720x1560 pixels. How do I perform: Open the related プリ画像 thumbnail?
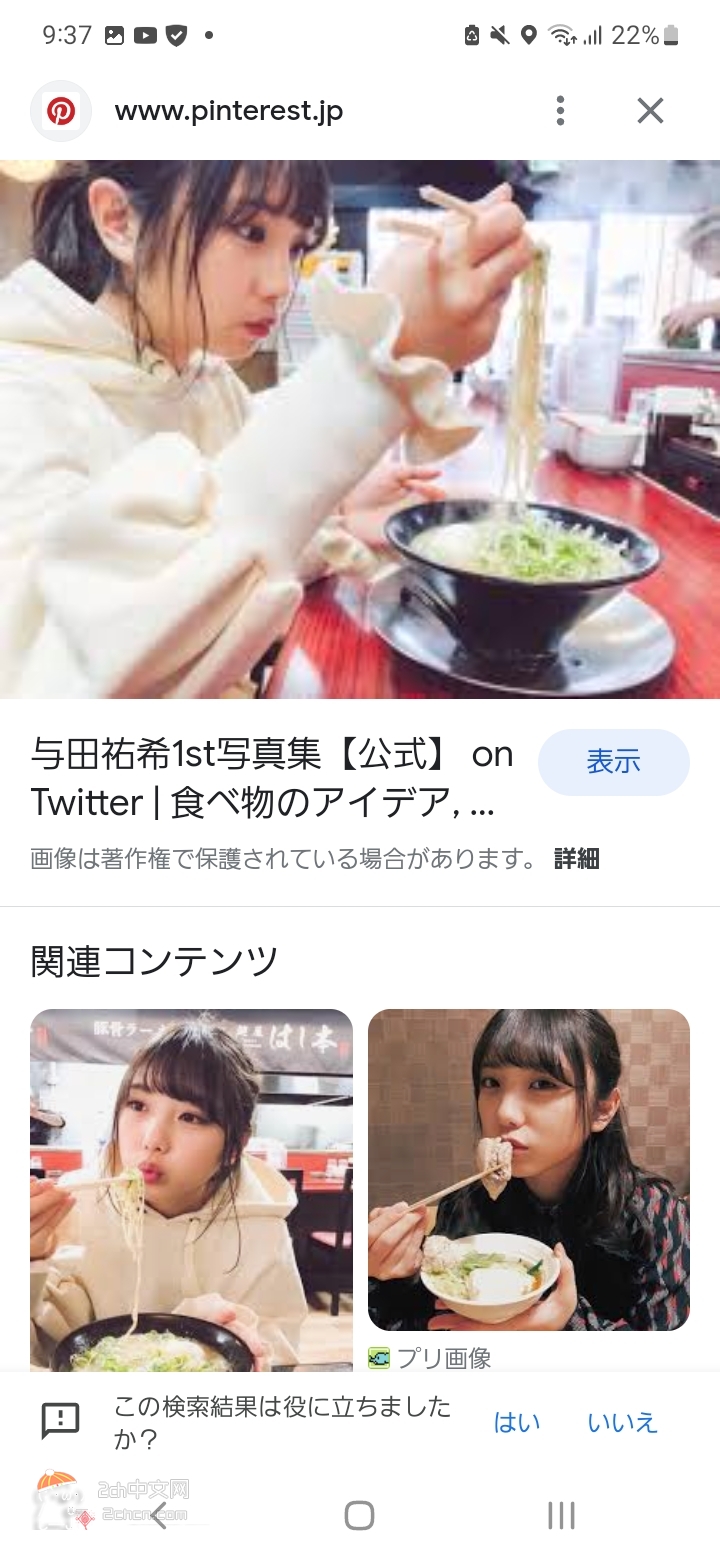coord(528,1170)
